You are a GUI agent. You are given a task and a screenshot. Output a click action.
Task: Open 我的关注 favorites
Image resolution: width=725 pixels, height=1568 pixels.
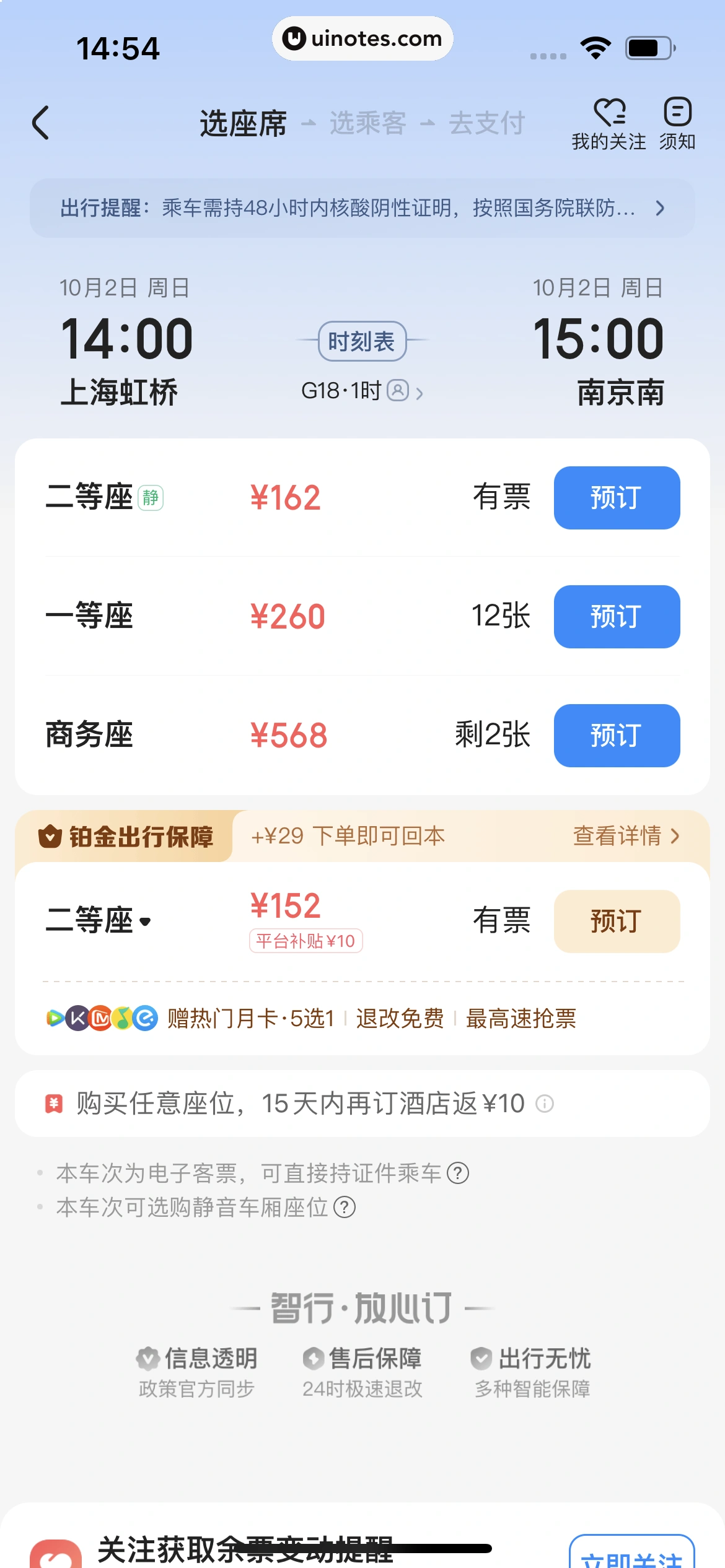click(x=609, y=124)
